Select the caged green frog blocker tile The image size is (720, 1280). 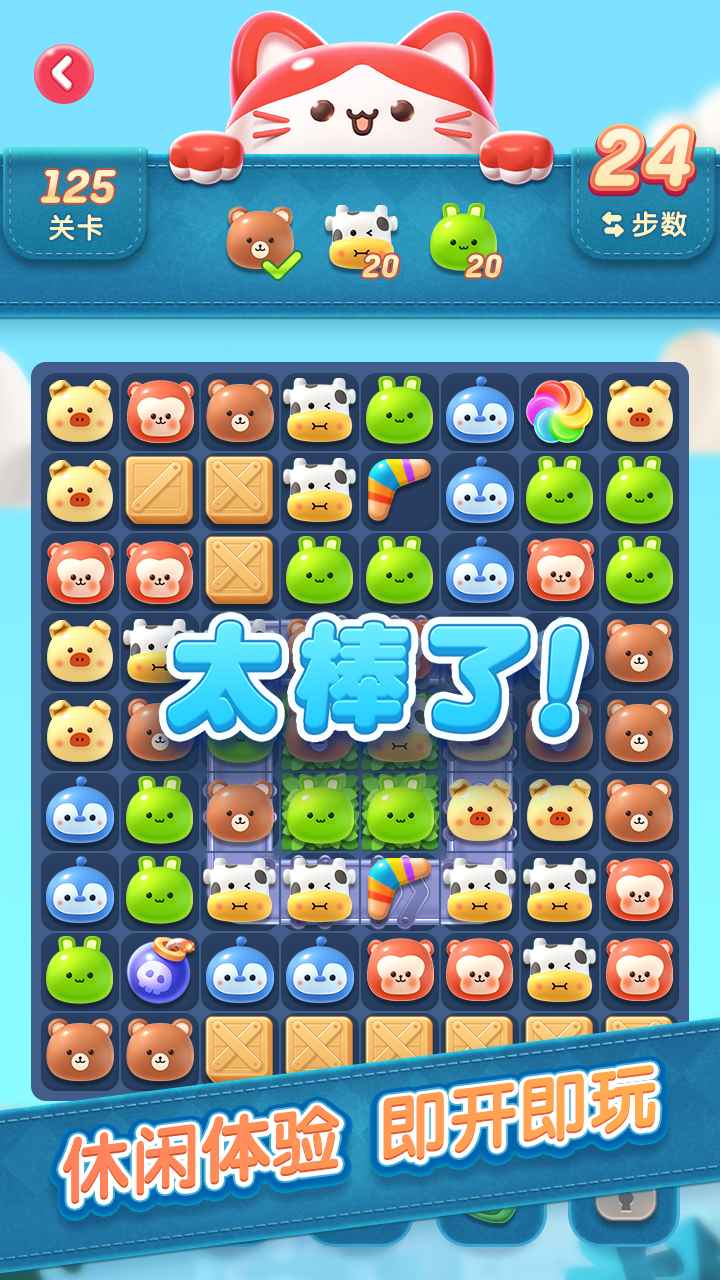point(321,810)
